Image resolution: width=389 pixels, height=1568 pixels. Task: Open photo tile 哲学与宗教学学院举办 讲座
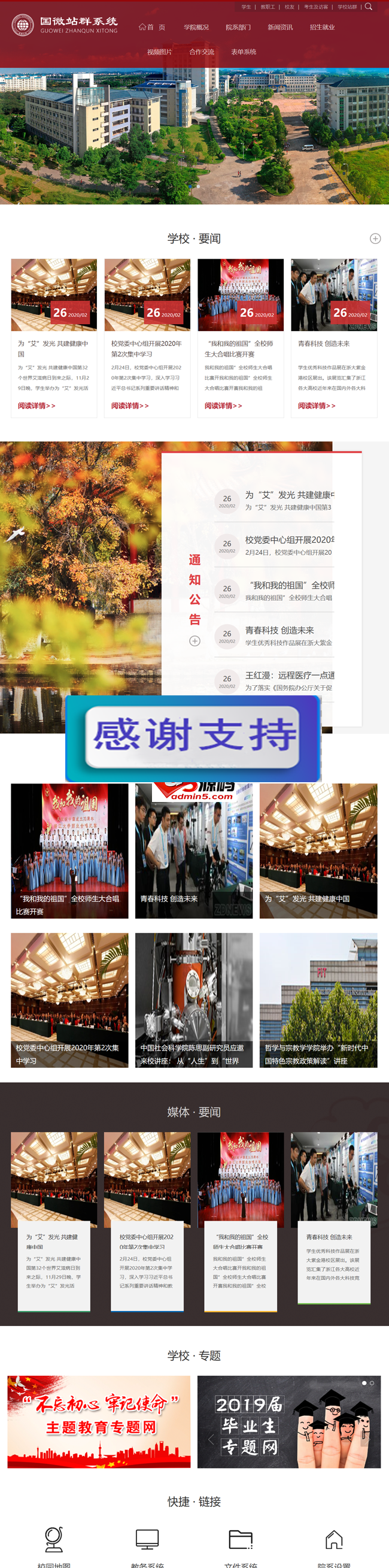pyautogui.click(x=318, y=1001)
